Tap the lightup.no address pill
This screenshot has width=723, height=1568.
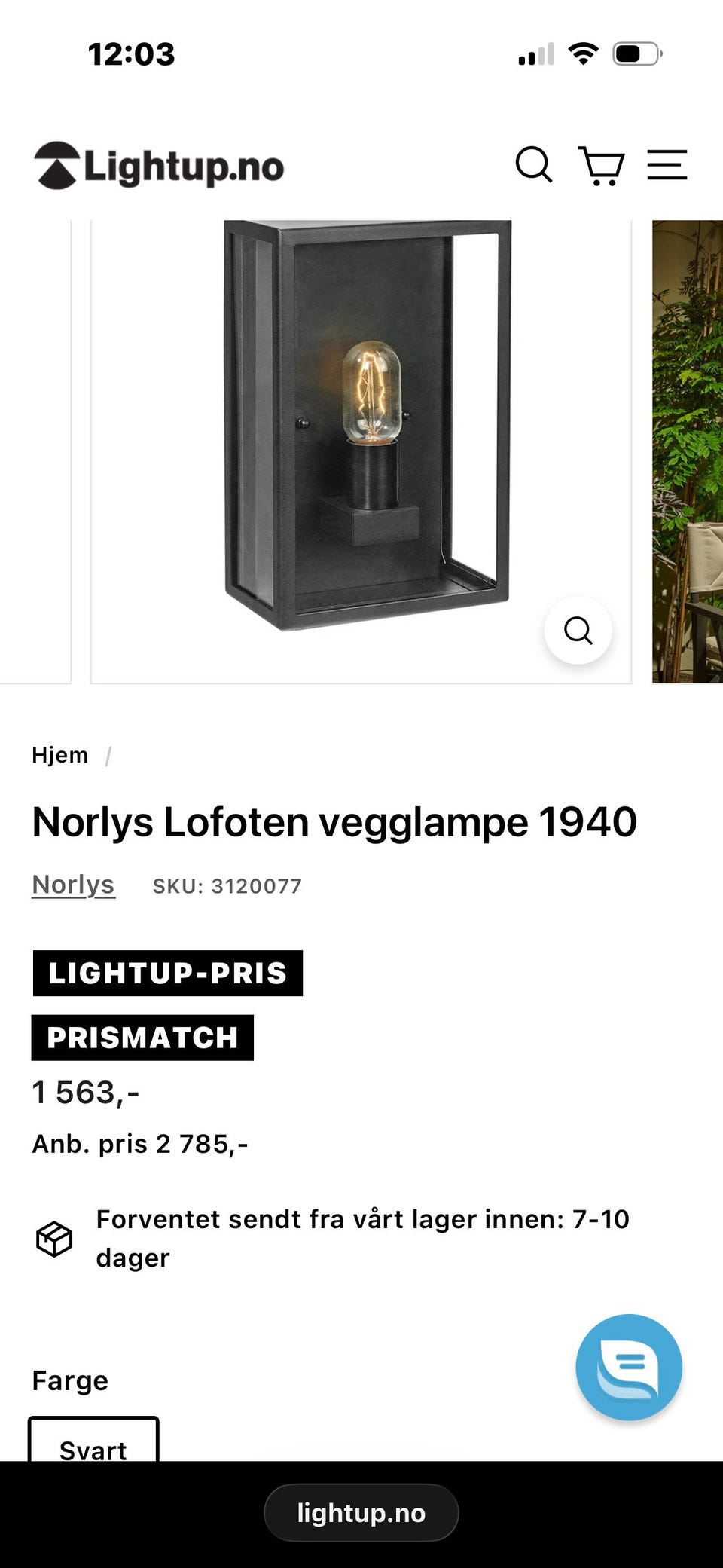(x=361, y=1512)
